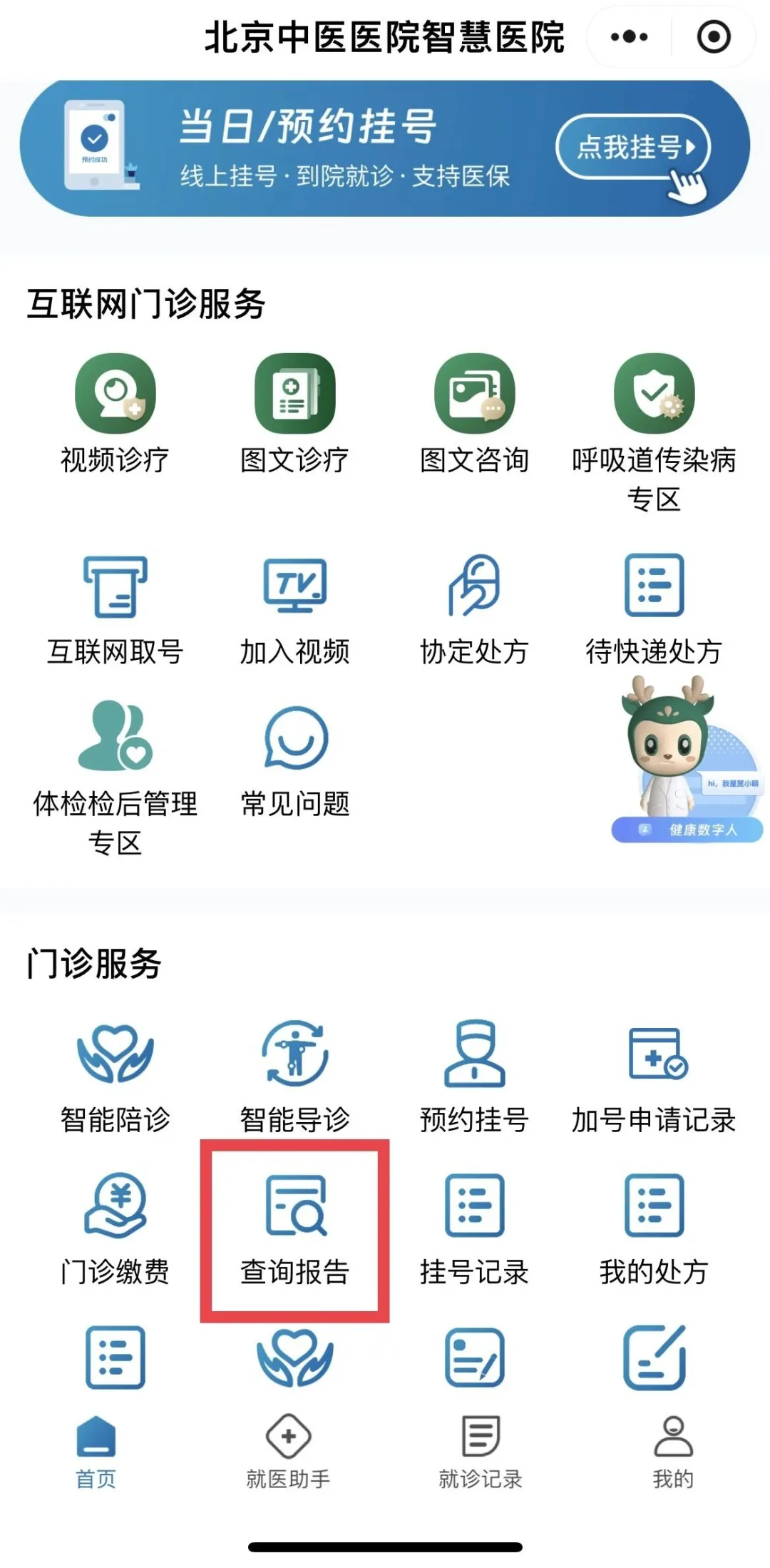Open the mini program overflow menu
This screenshot has height=1568, width=770.
click(629, 37)
